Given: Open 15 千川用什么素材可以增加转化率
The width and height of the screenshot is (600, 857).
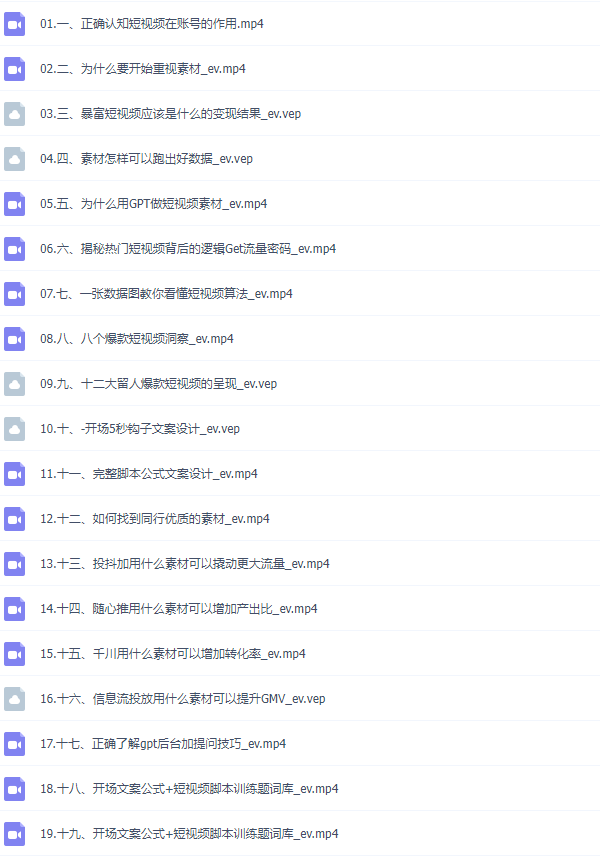Looking at the screenshot, I should pyautogui.click(x=172, y=653).
